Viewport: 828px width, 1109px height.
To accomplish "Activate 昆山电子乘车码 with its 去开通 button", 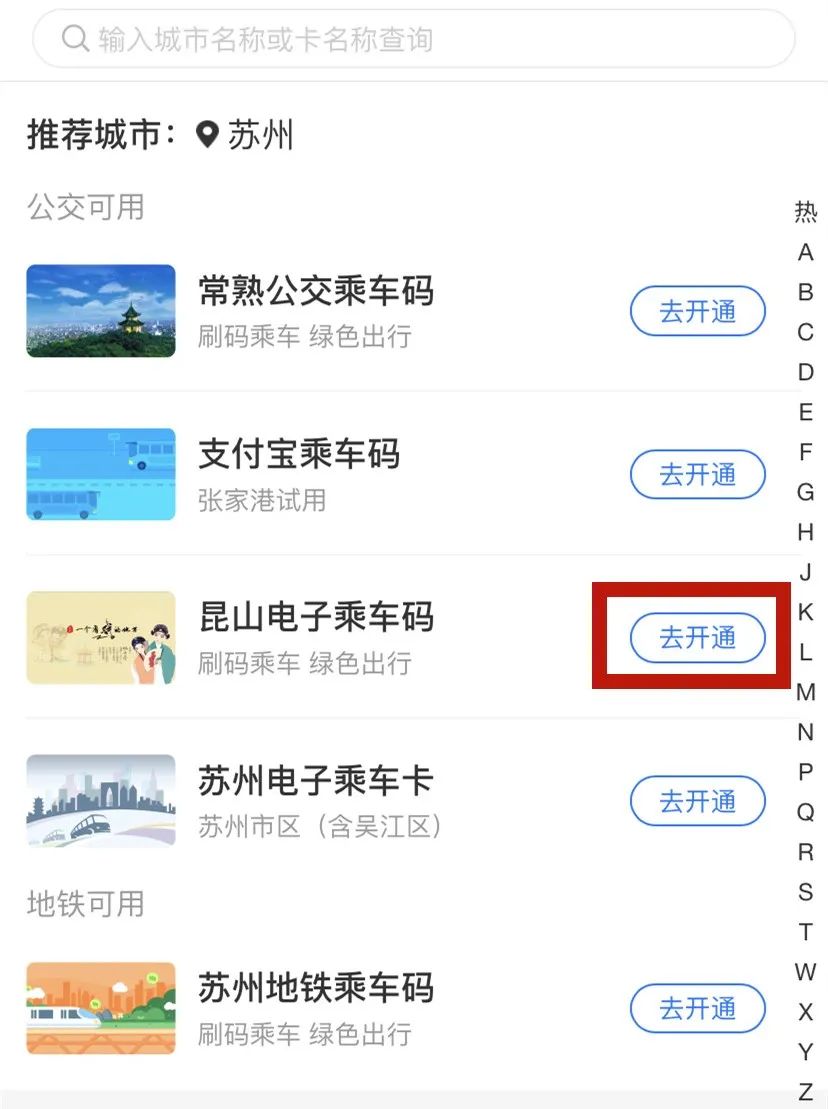I will (x=697, y=637).
